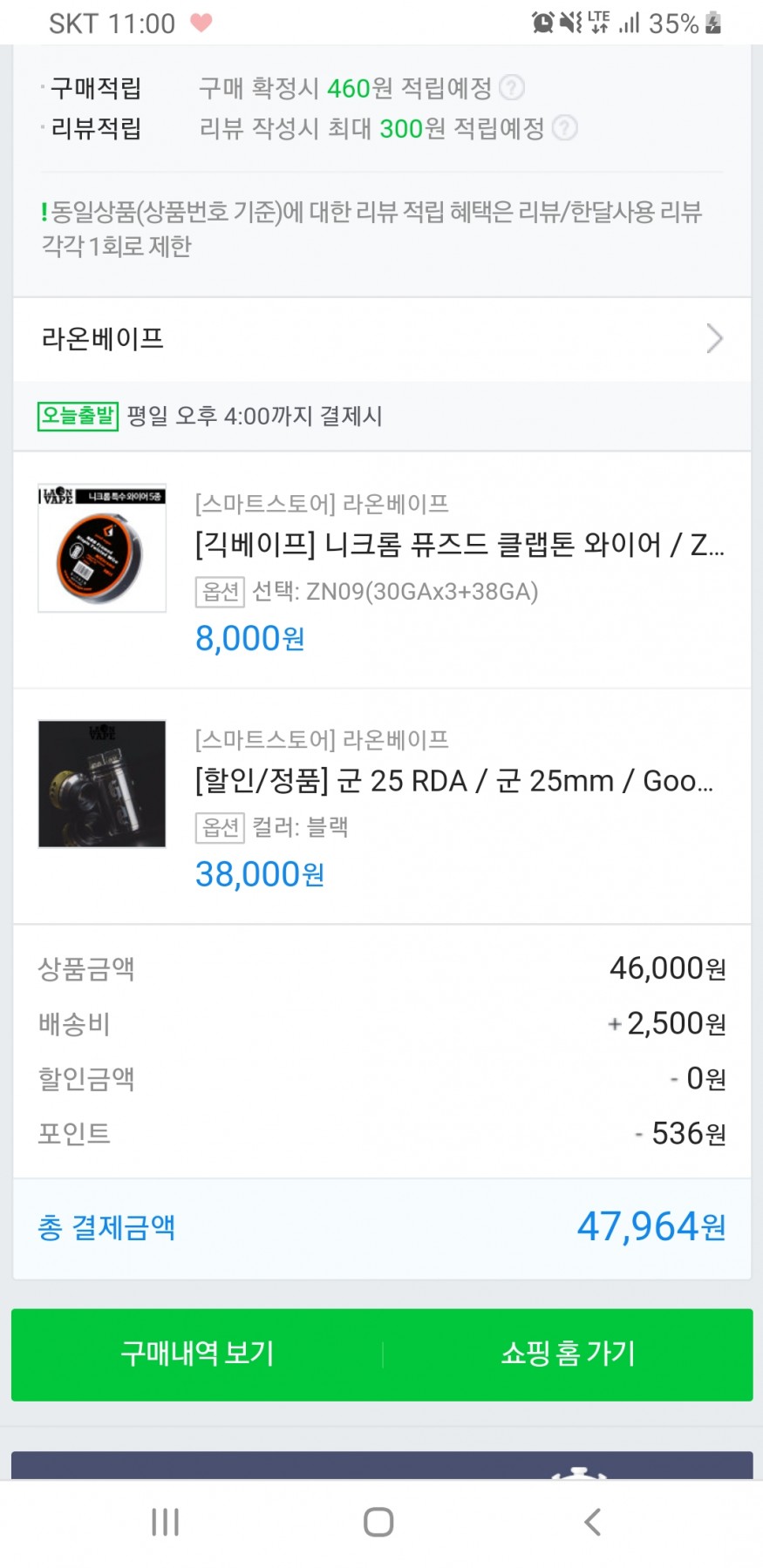This screenshot has width=763, height=1568.
Task: Open the 라온베이프 store row
Action: (382, 339)
